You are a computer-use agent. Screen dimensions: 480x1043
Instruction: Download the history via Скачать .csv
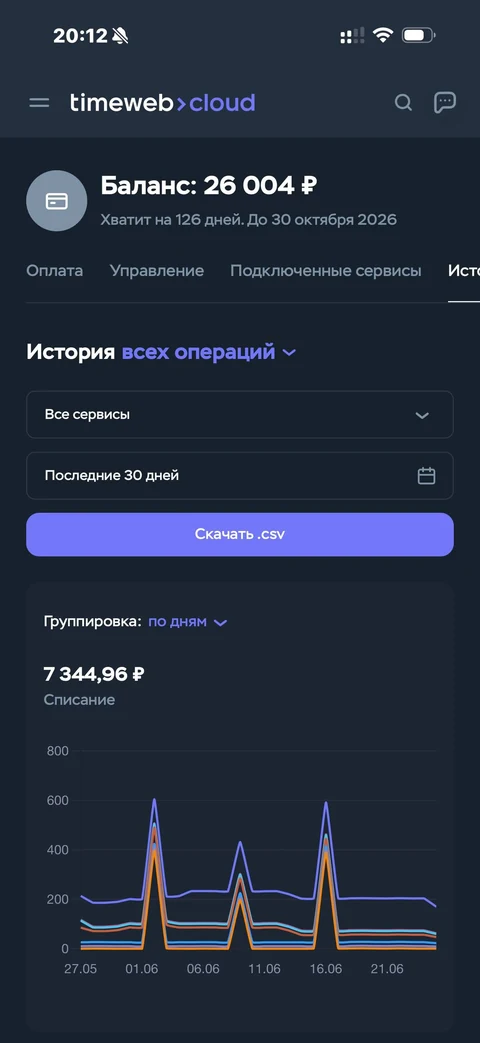[240, 534]
